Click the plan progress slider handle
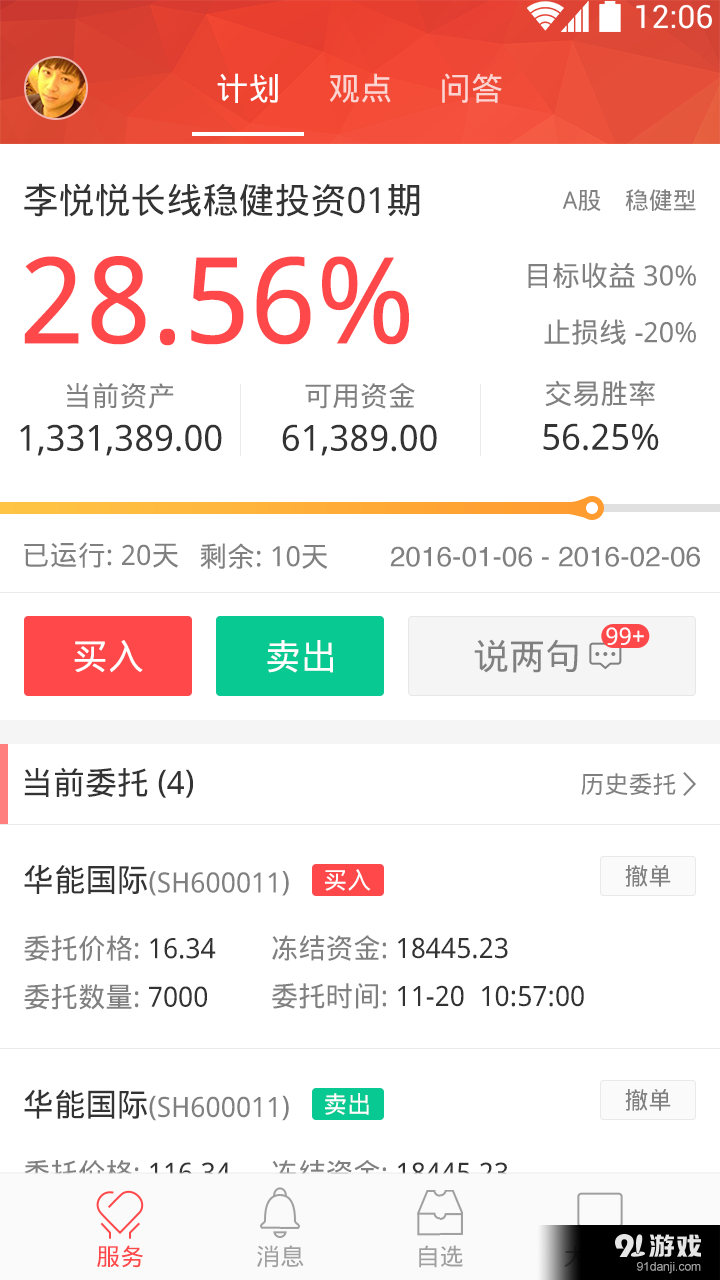The width and height of the screenshot is (720, 1280). click(592, 508)
